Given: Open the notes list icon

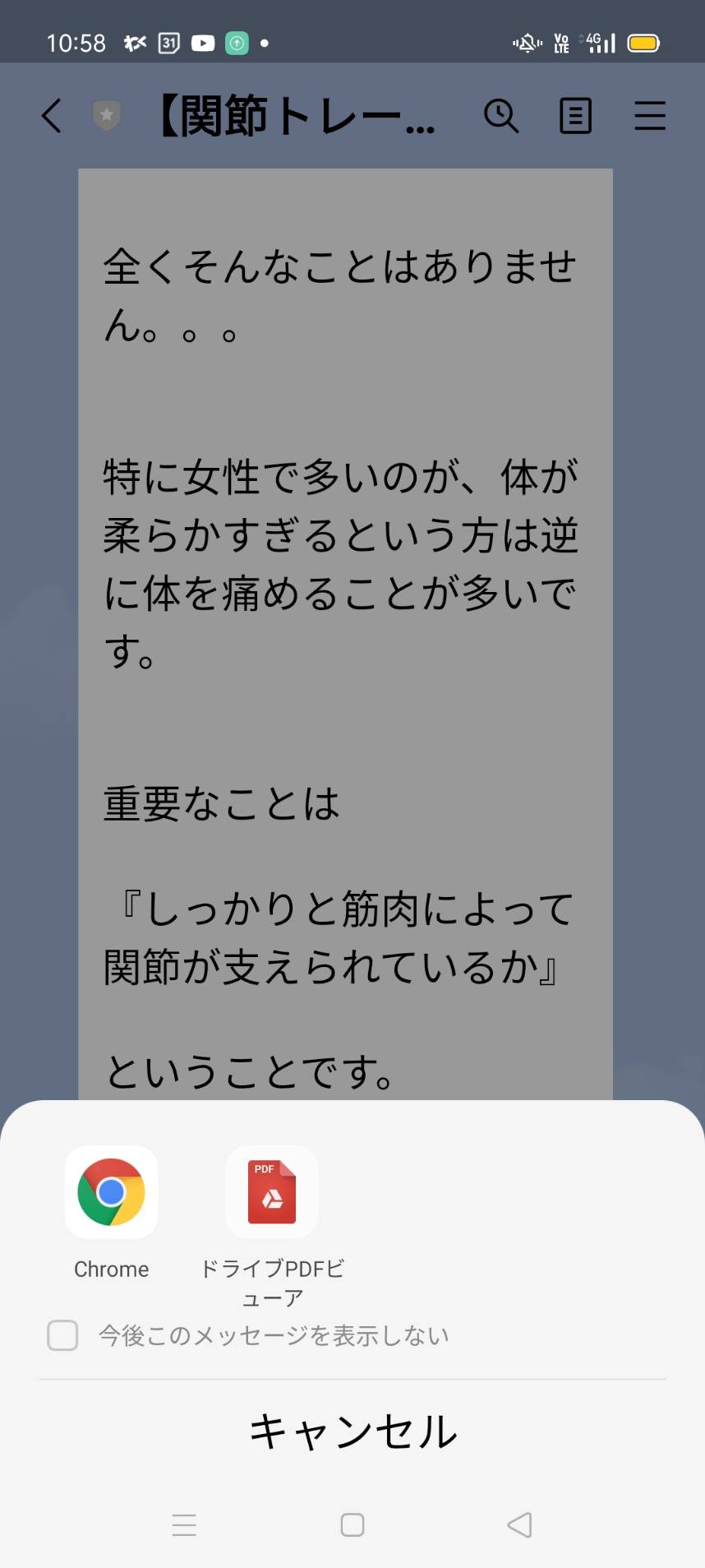Looking at the screenshot, I should click(575, 116).
